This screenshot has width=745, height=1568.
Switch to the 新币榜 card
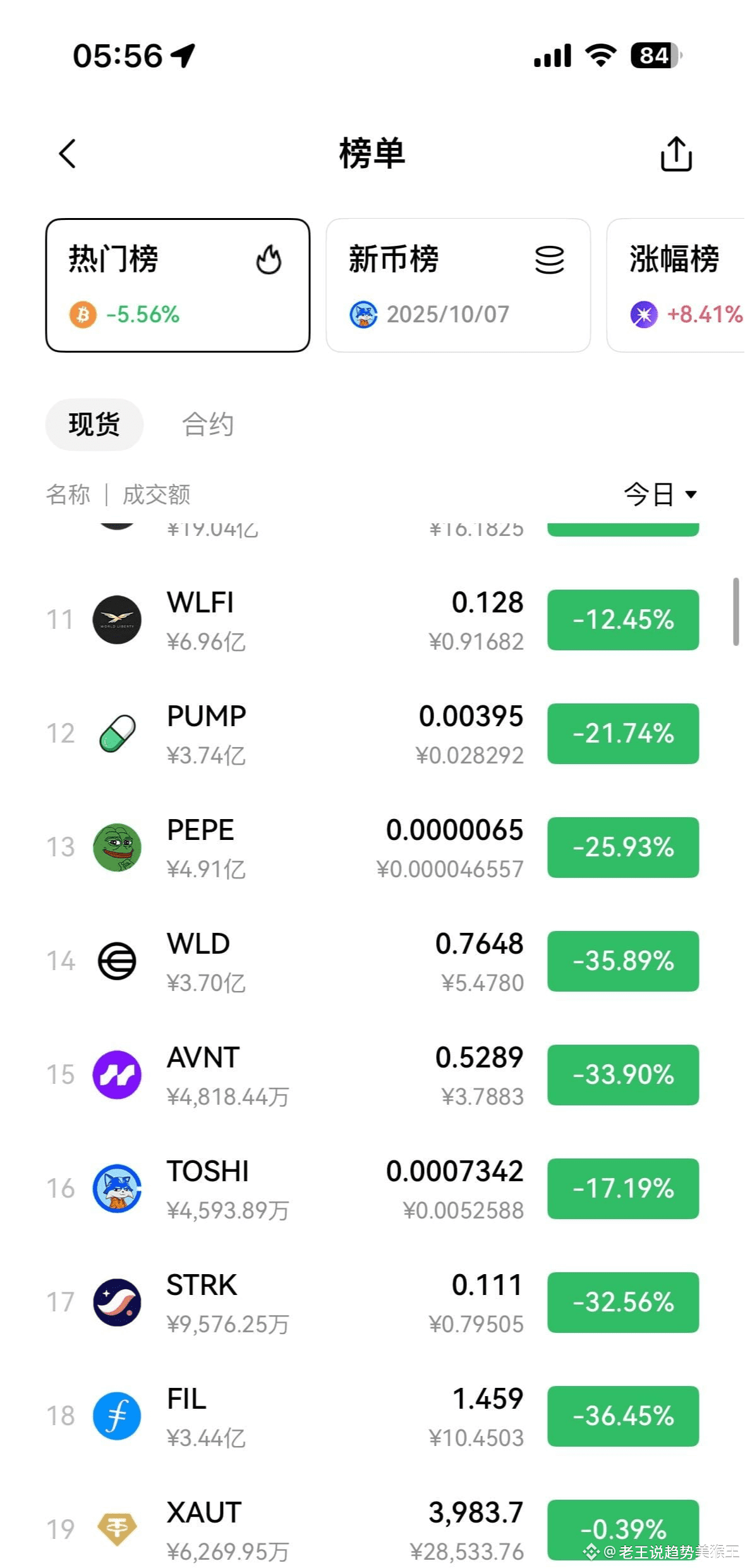pos(458,285)
